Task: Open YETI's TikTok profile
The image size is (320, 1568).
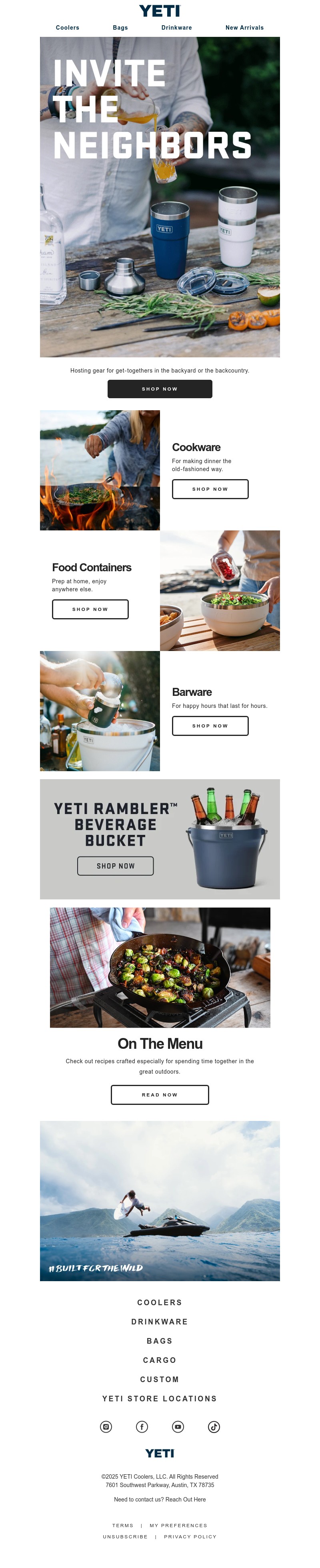Action: [214, 1427]
